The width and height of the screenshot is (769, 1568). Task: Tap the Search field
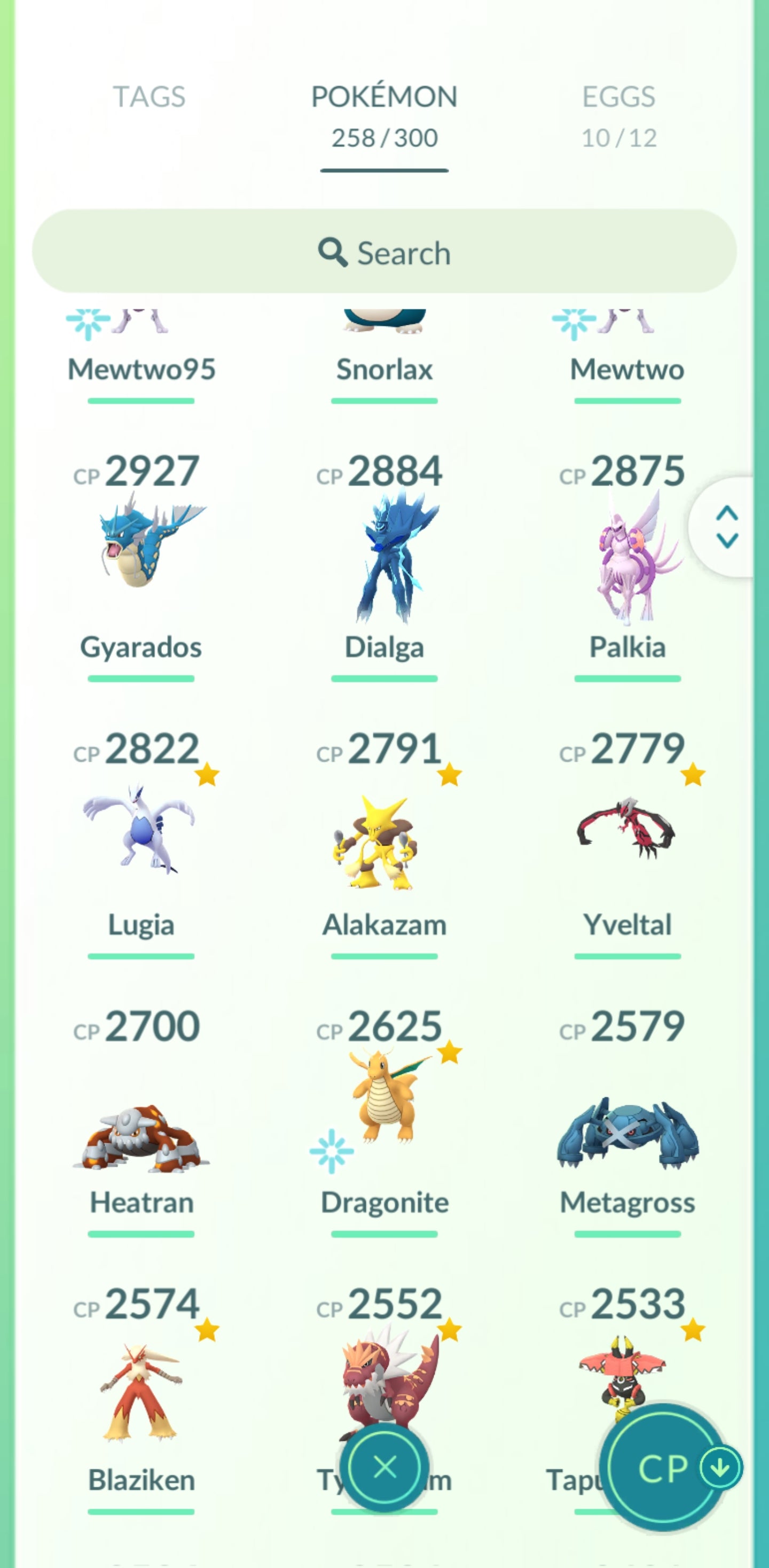384,252
